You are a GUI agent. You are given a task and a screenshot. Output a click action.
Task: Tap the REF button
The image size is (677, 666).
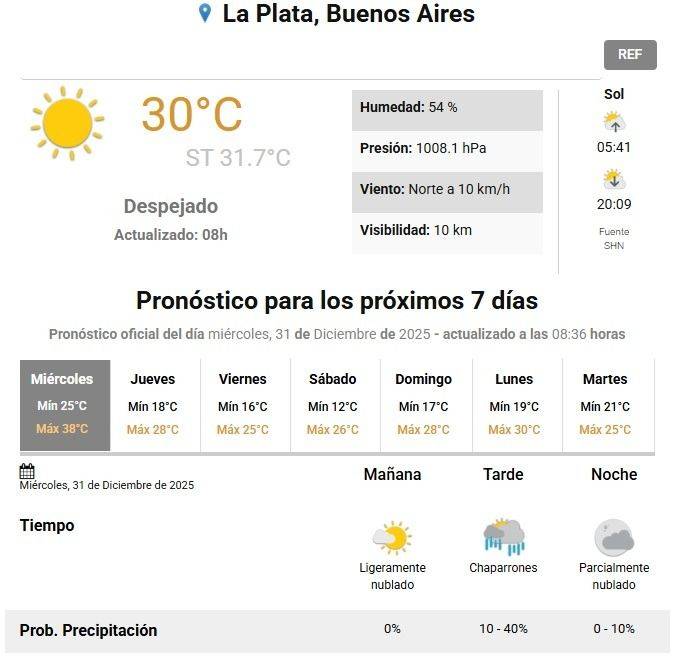click(x=630, y=55)
